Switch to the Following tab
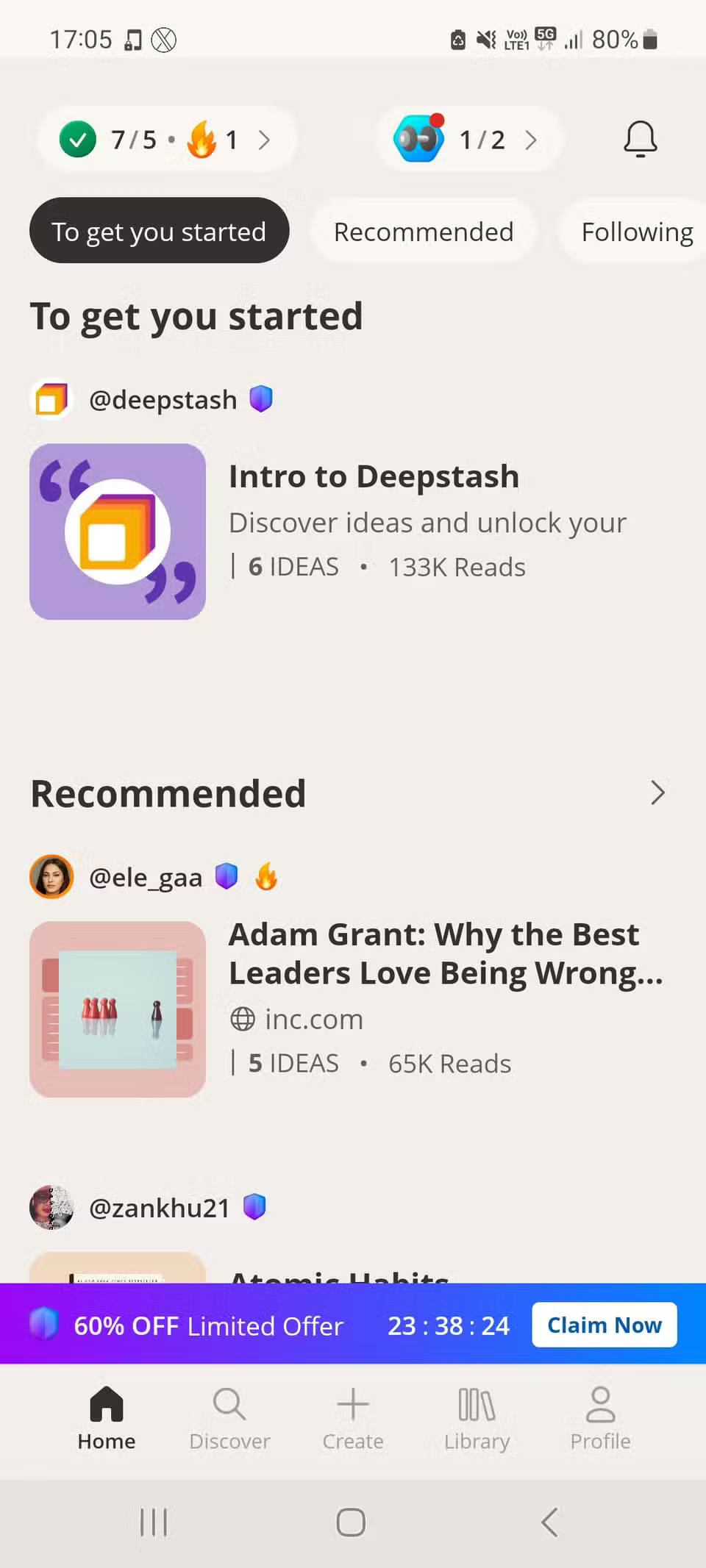This screenshot has height=1568, width=706. click(635, 231)
